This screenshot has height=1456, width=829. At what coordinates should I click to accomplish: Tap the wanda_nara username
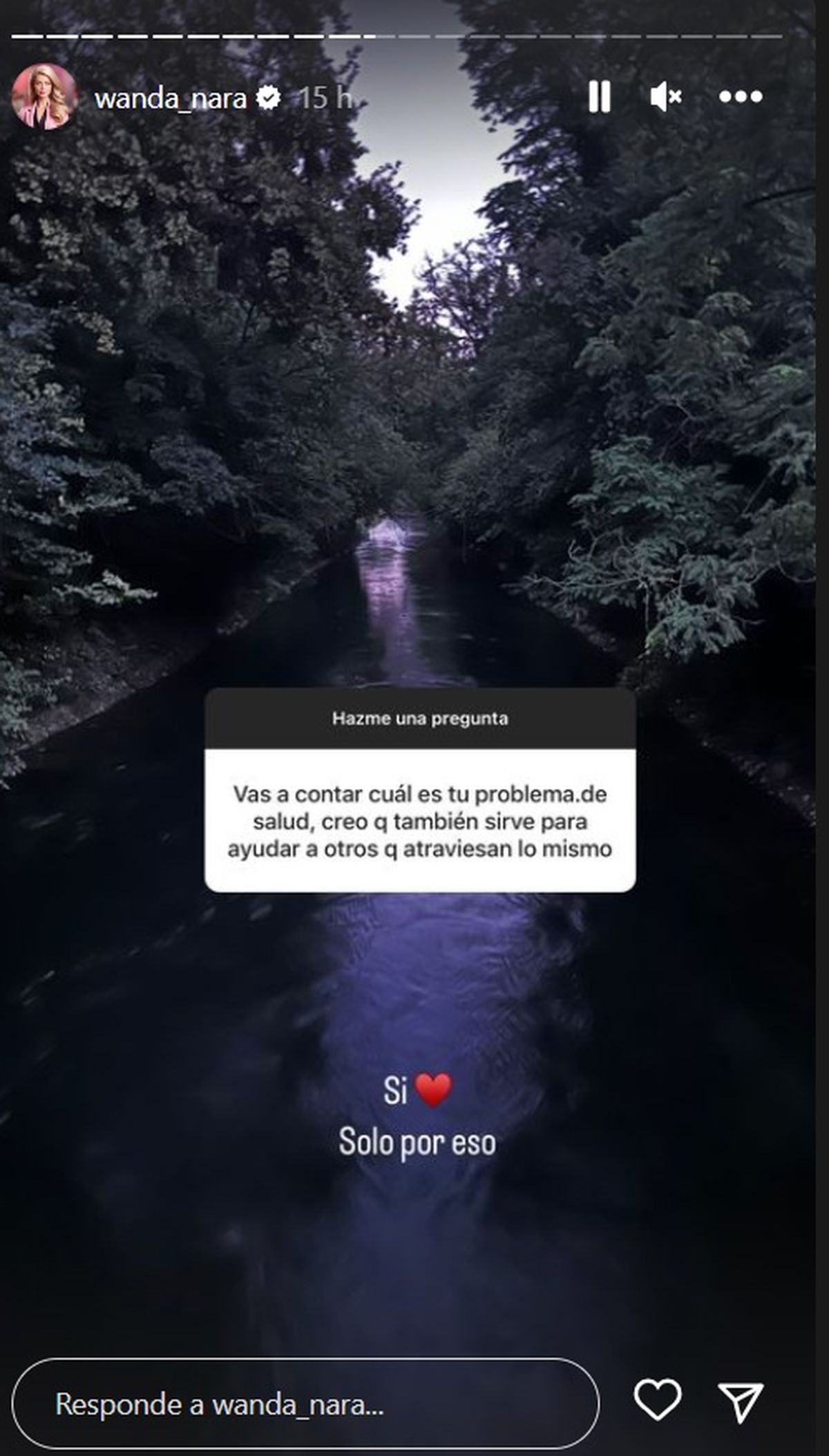tap(170, 99)
